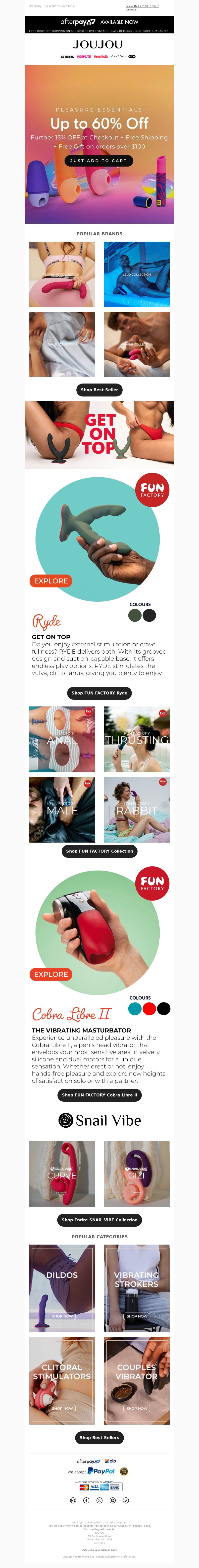199x1568 pixels.
Task: Tap Shop FUN FACTORY Collection button
Action: point(99,851)
